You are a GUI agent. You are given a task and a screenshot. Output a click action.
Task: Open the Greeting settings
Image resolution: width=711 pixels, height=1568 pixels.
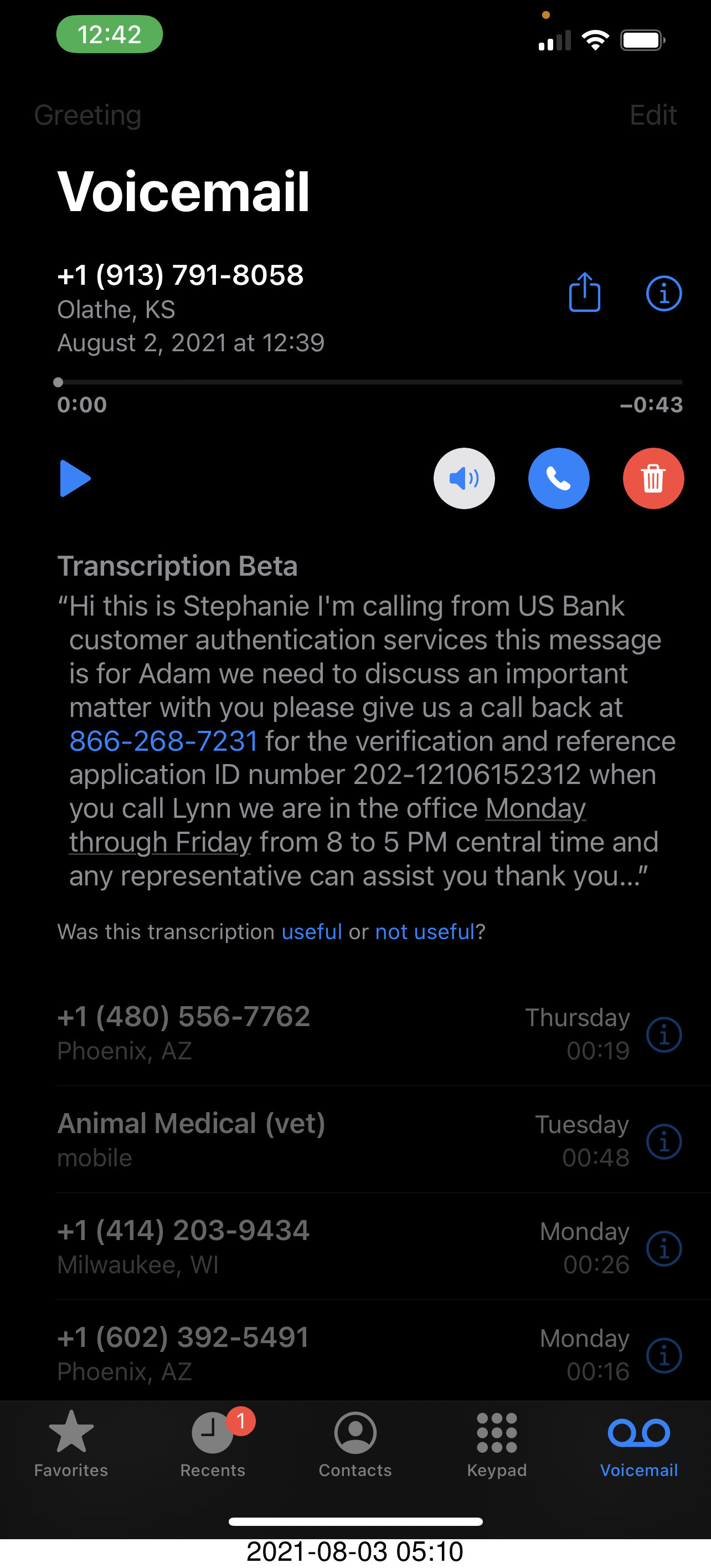[x=87, y=115]
